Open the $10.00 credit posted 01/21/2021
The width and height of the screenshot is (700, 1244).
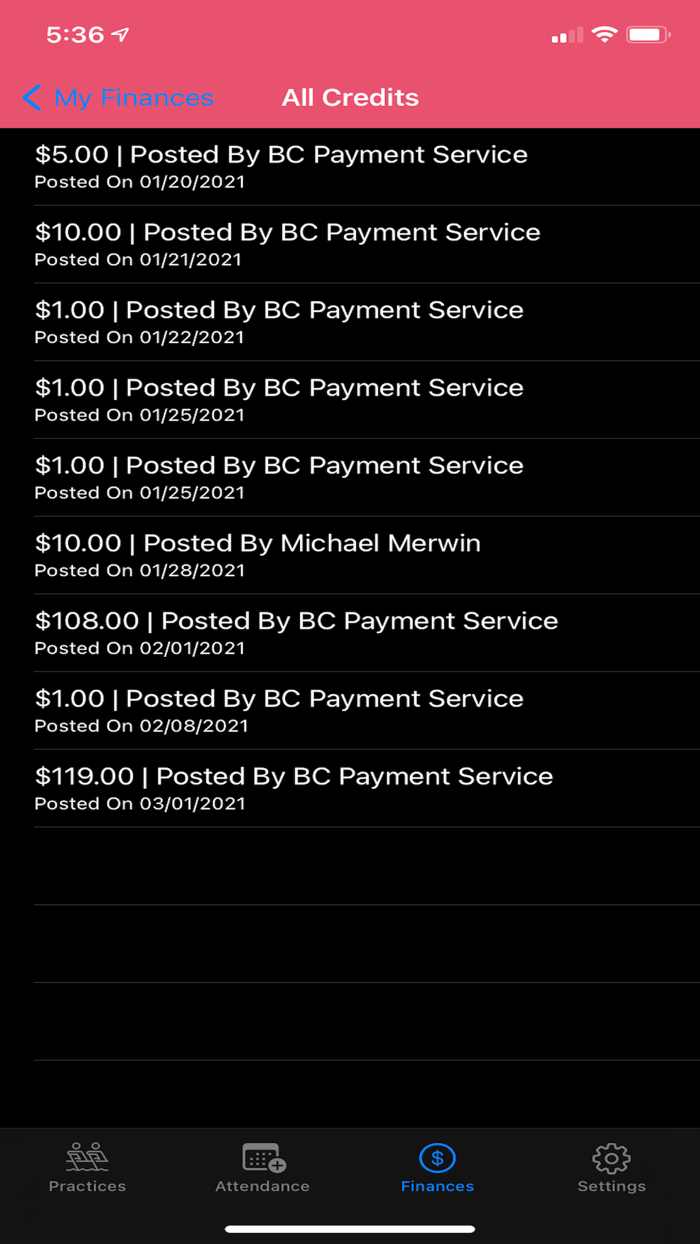[350, 244]
